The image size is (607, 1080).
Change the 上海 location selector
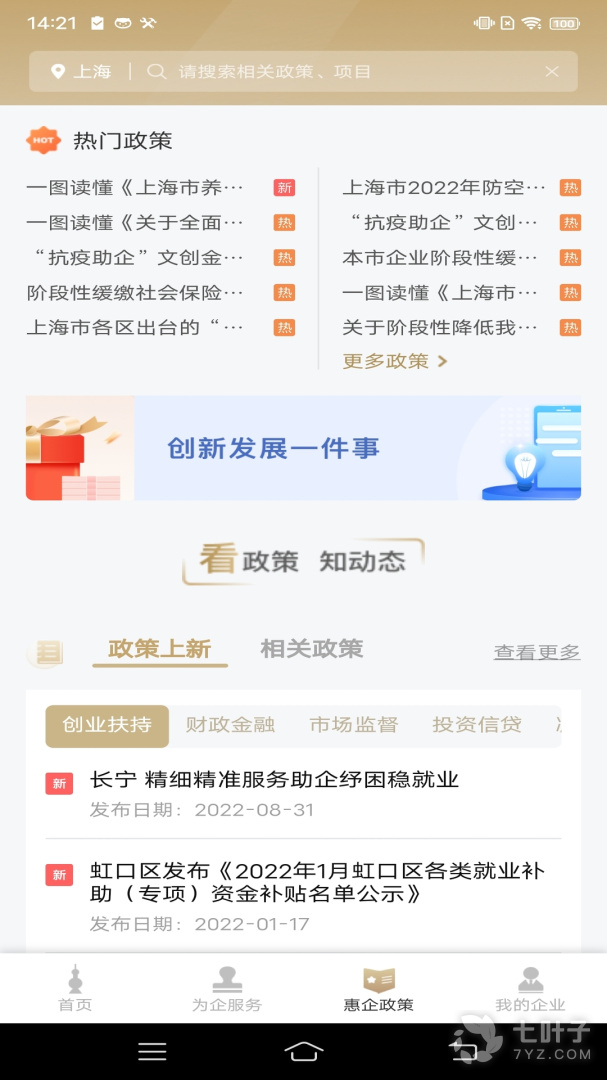pos(82,72)
